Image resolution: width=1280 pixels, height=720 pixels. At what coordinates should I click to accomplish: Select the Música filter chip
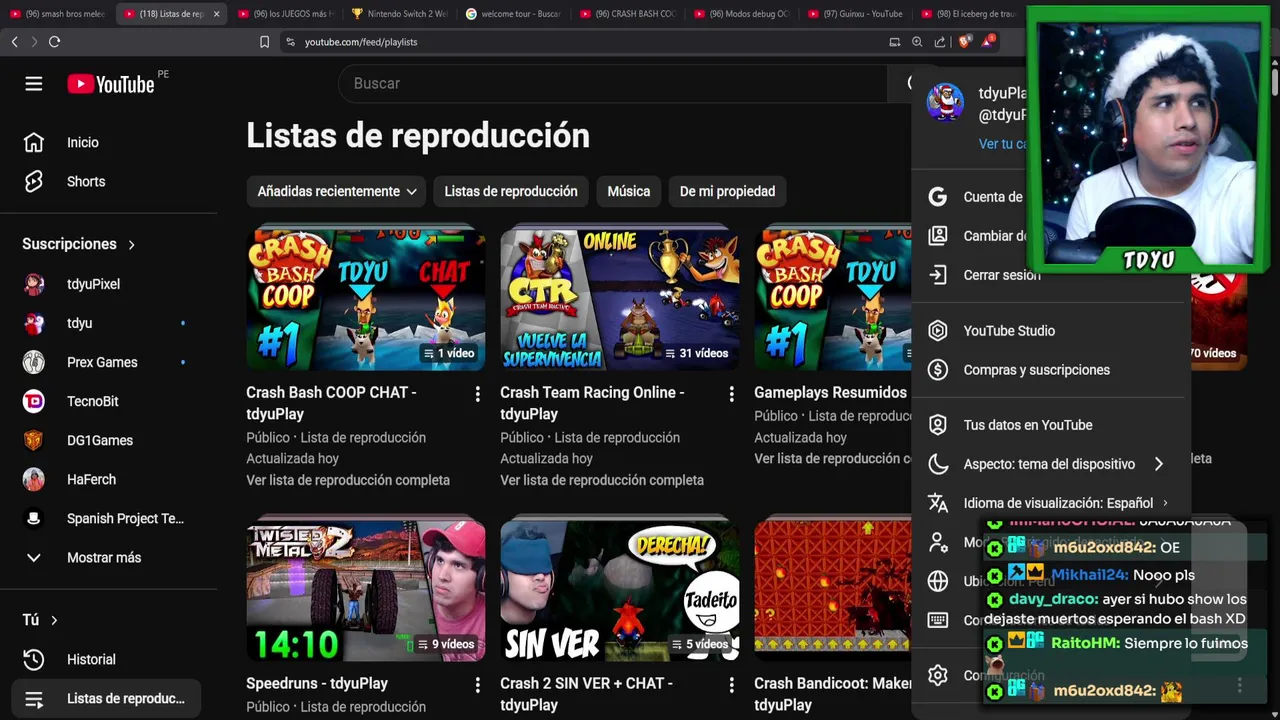tap(628, 191)
